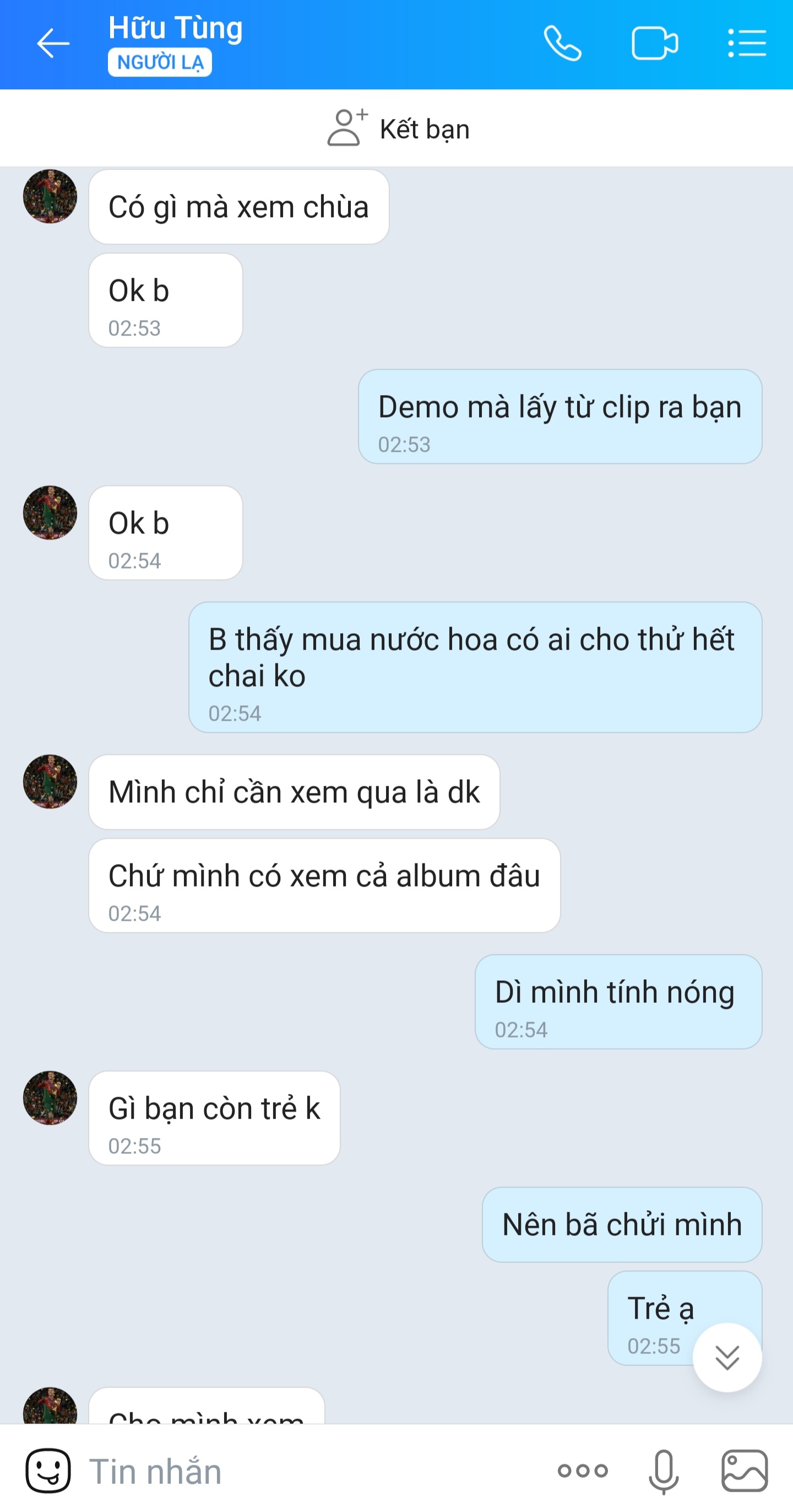Focus the Tin nhắn message field
Image resolution: width=793 pixels, height=1512 pixels.
pyautogui.click(x=311, y=1471)
